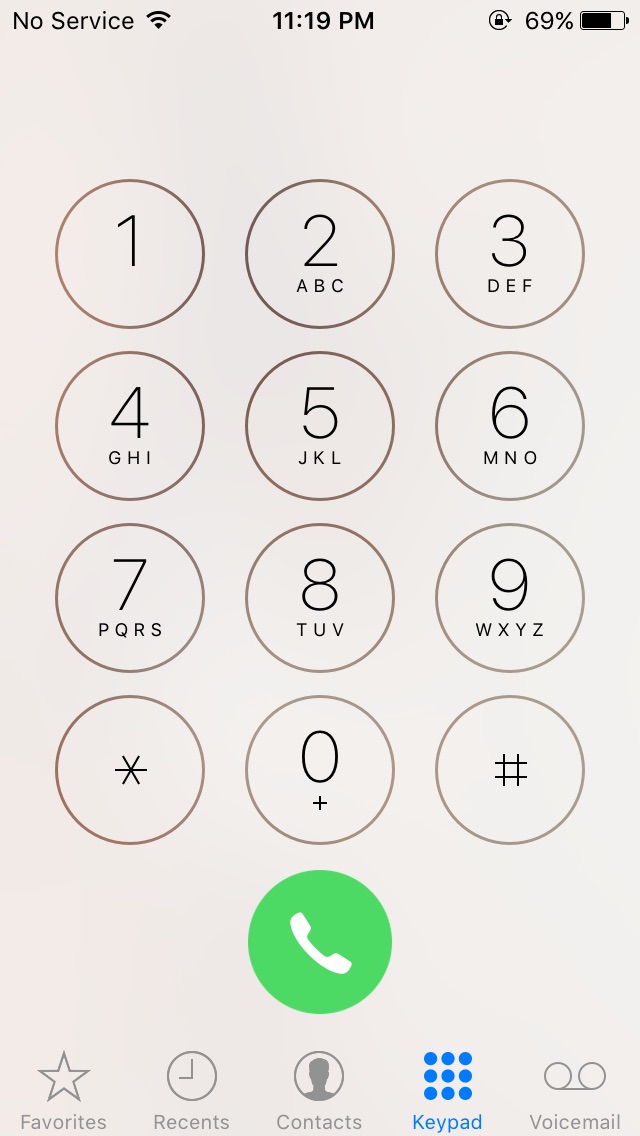Tap the 4 GHI key
Screen dimensions: 640x1136
[x=130, y=426]
